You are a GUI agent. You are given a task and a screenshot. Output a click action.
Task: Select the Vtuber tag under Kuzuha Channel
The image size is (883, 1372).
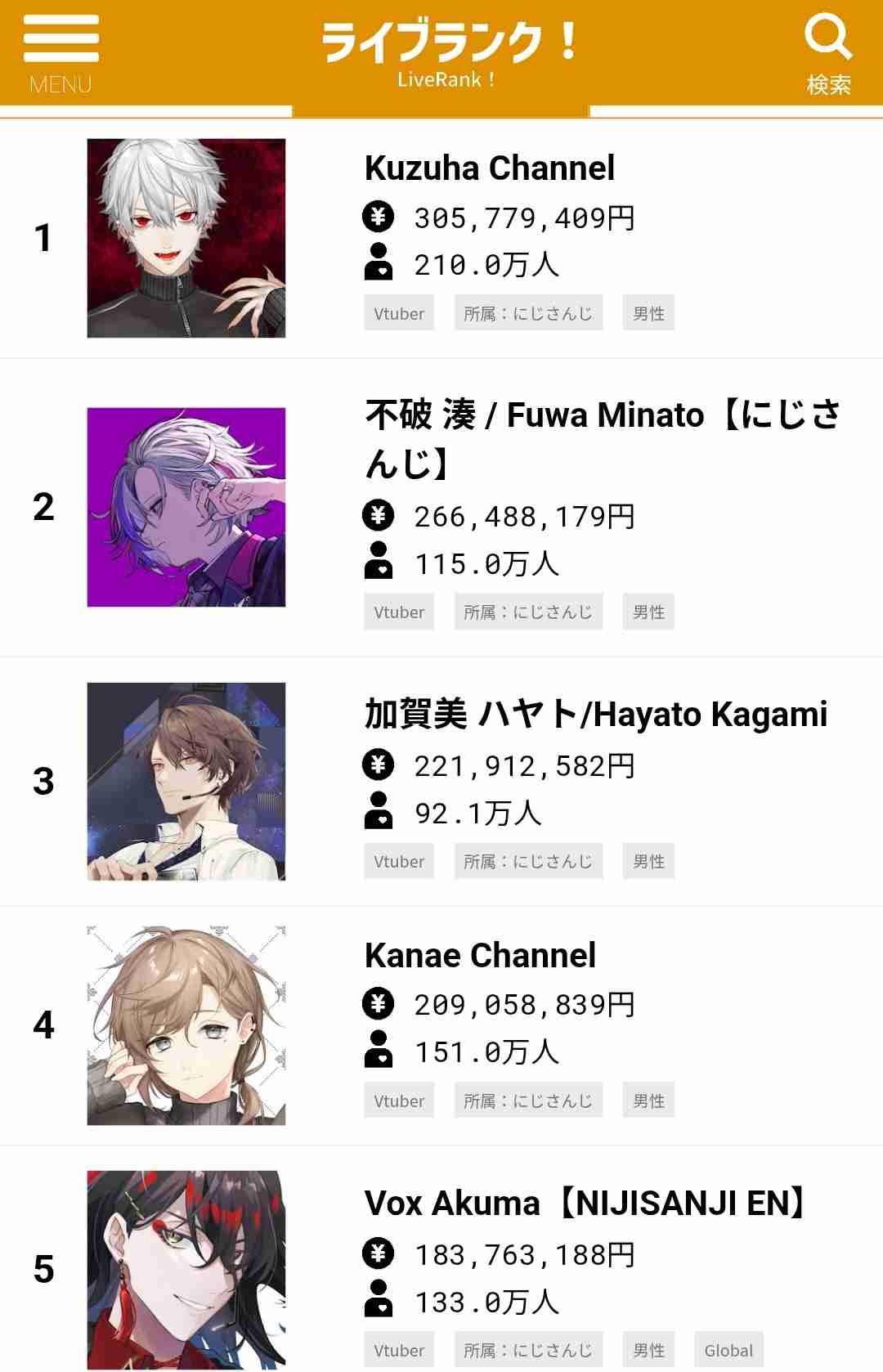(x=399, y=313)
